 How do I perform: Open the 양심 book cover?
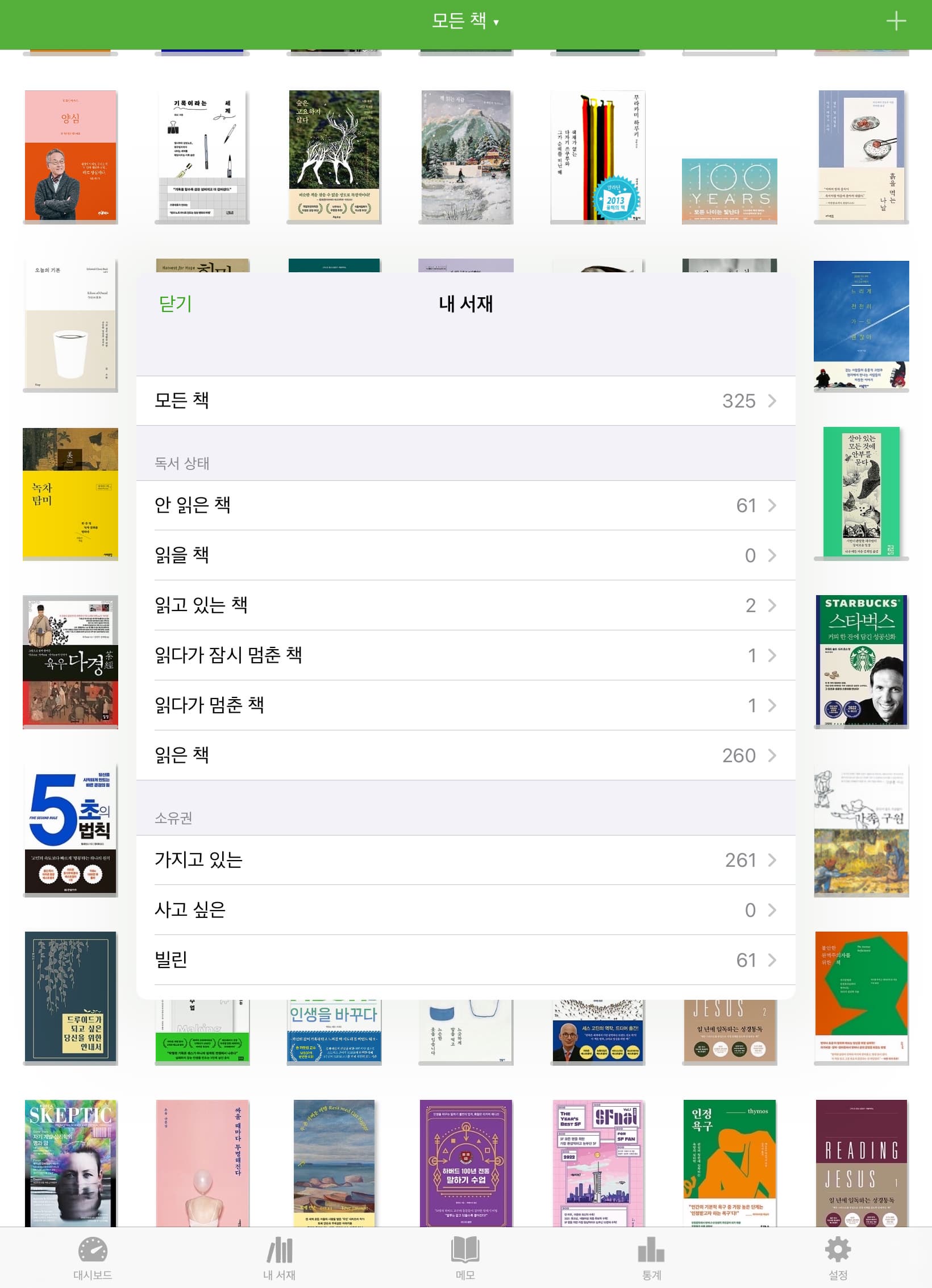[70, 155]
